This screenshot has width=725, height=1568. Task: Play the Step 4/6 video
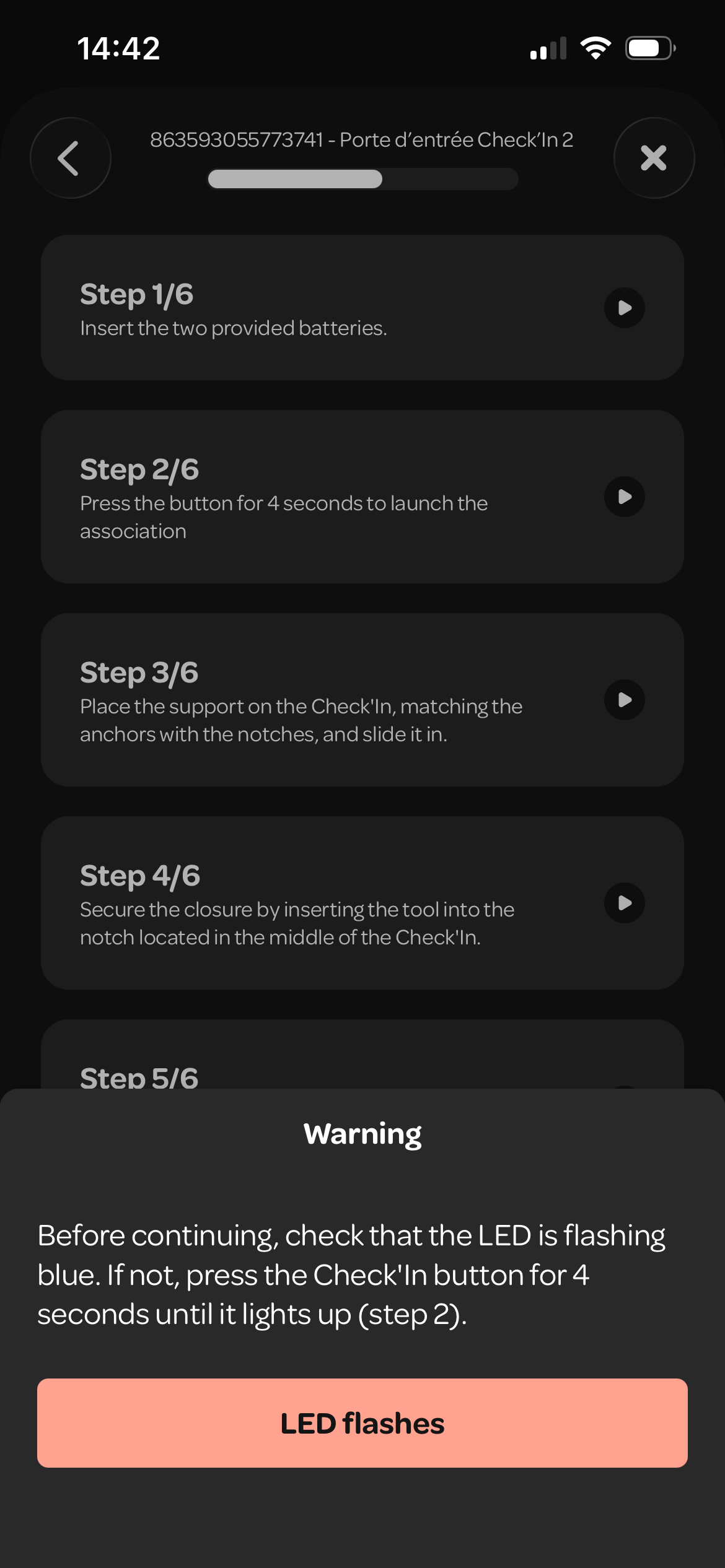(625, 903)
